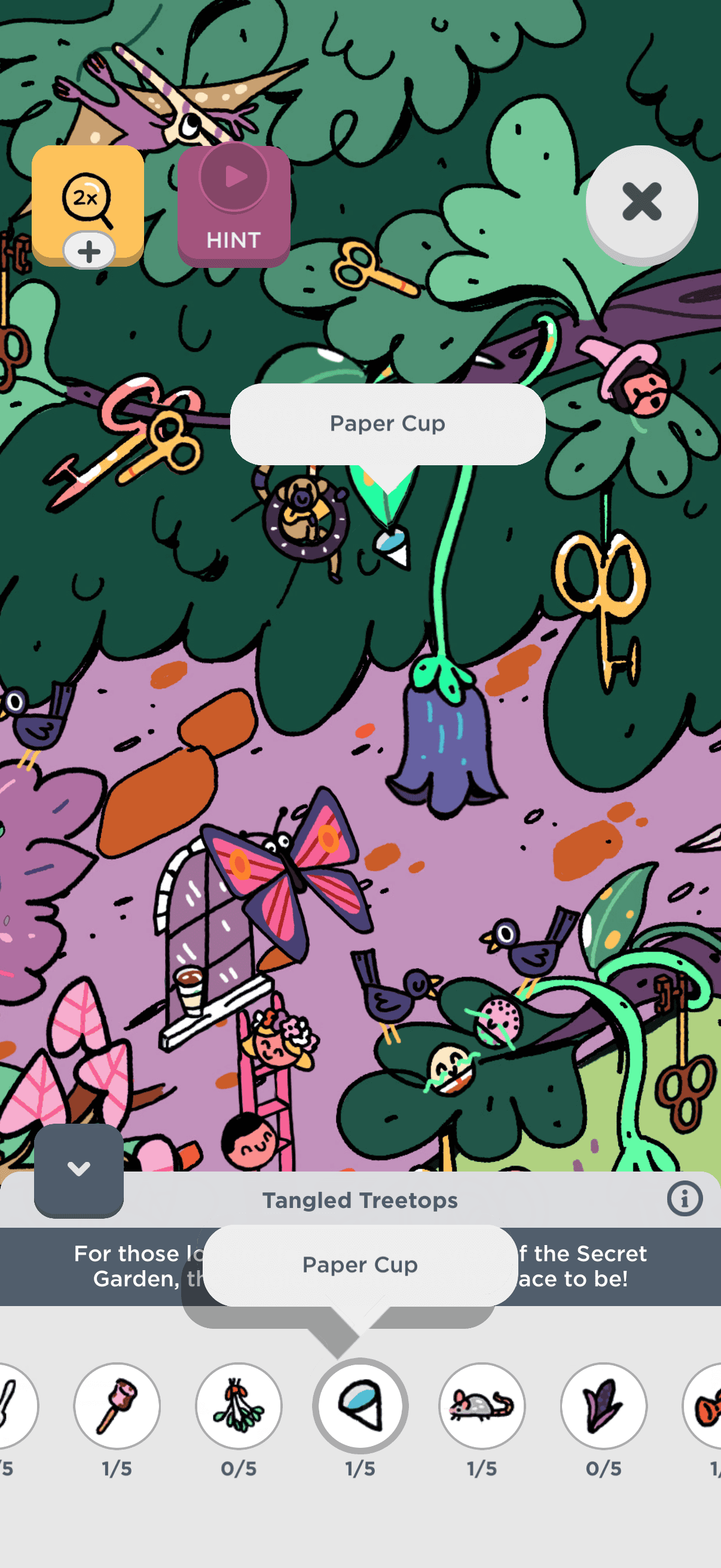This screenshot has height=1568, width=721.
Task: Close the hidden-object scene
Action: 641,202
